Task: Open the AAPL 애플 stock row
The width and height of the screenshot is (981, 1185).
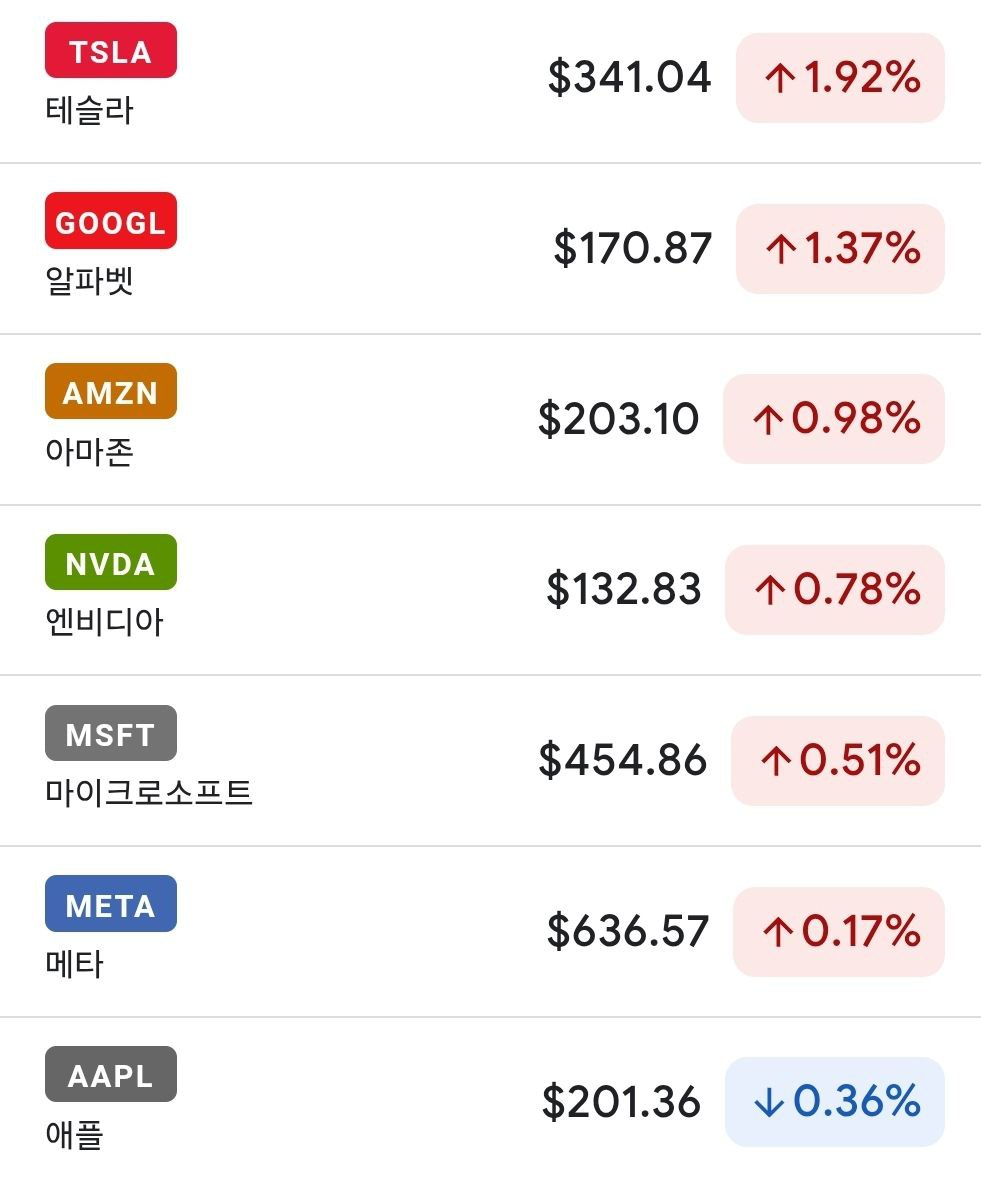Action: [490, 1102]
